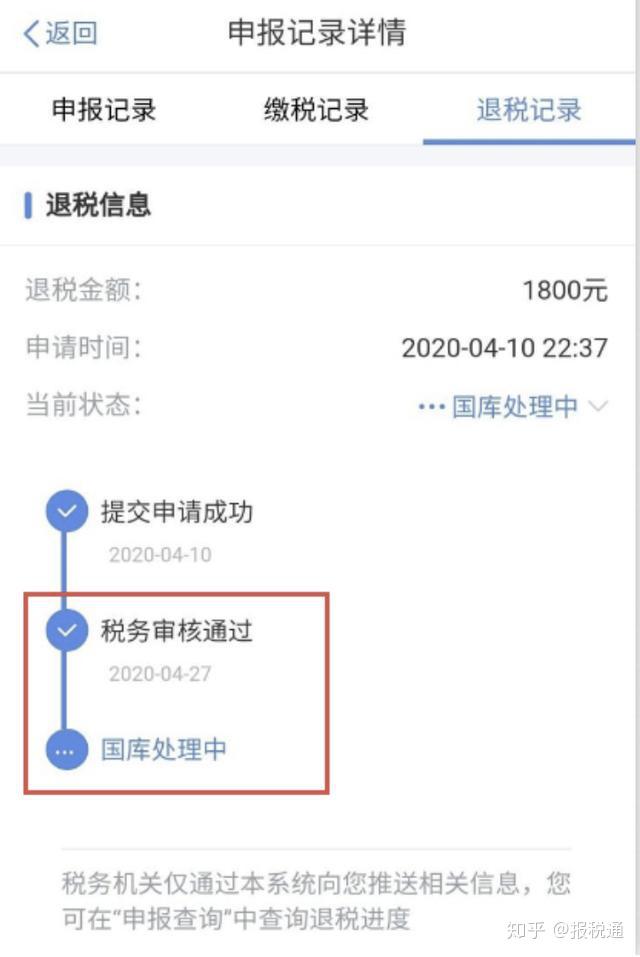The width and height of the screenshot is (640, 957).
Task: Switch to the 申报记录 tab
Action: click(104, 110)
